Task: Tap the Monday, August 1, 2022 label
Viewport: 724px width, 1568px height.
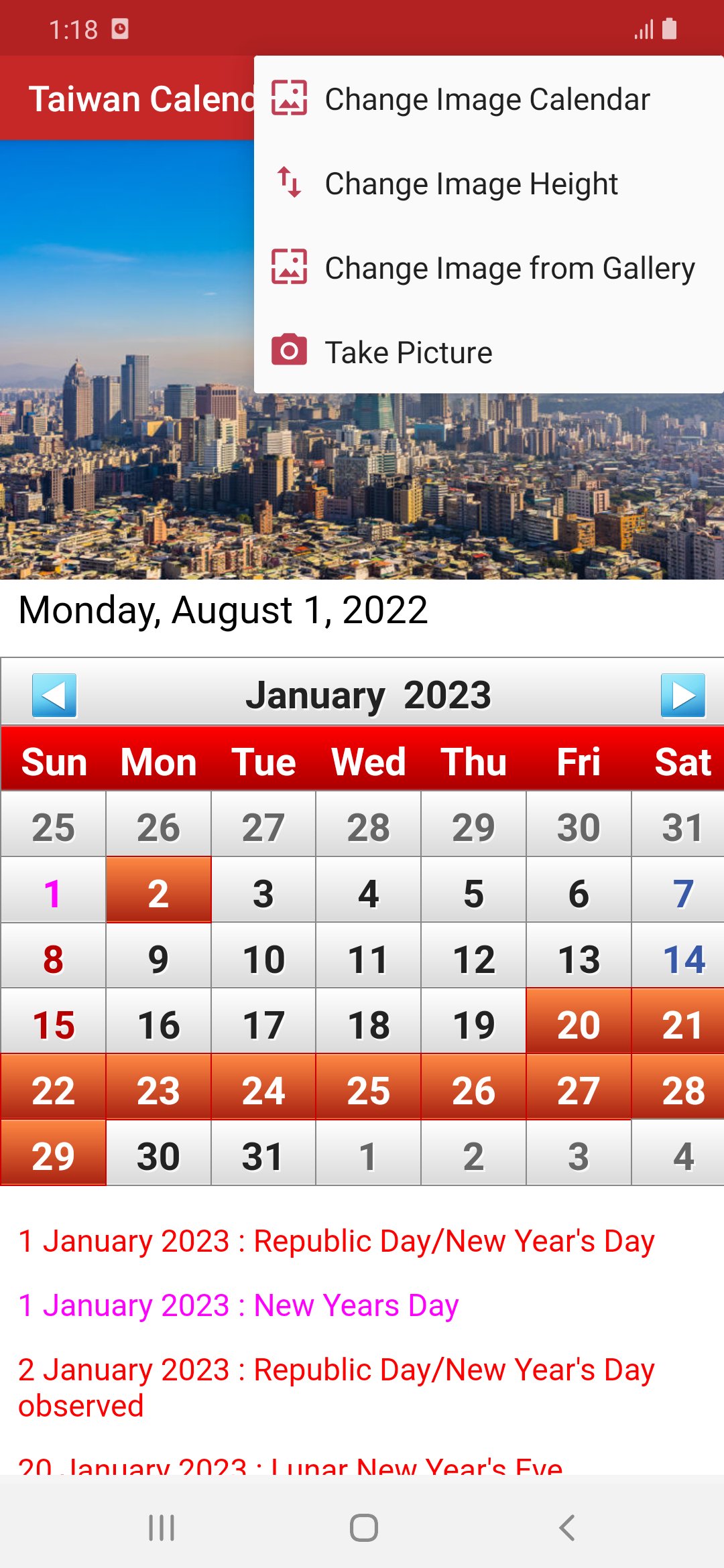Action: (223, 610)
